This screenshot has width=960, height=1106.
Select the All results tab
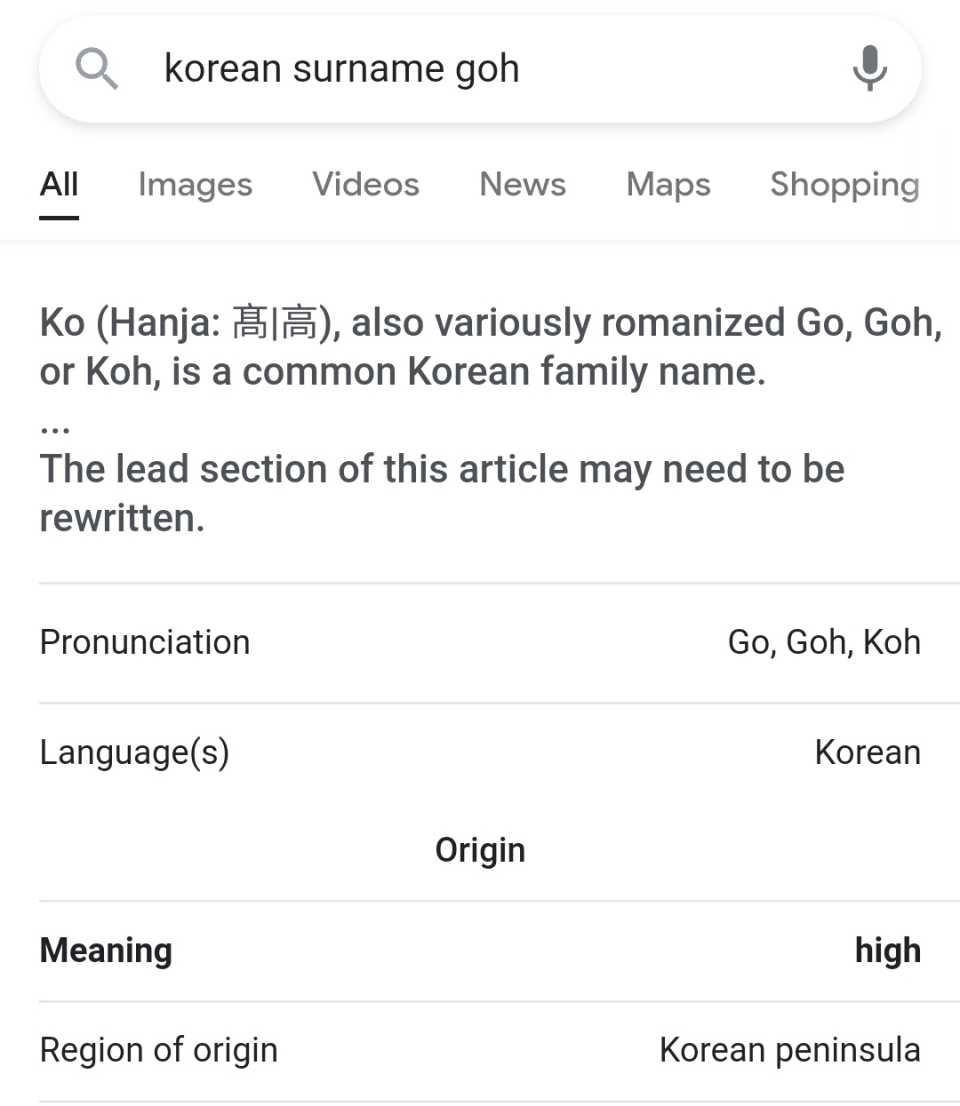[x=59, y=185]
